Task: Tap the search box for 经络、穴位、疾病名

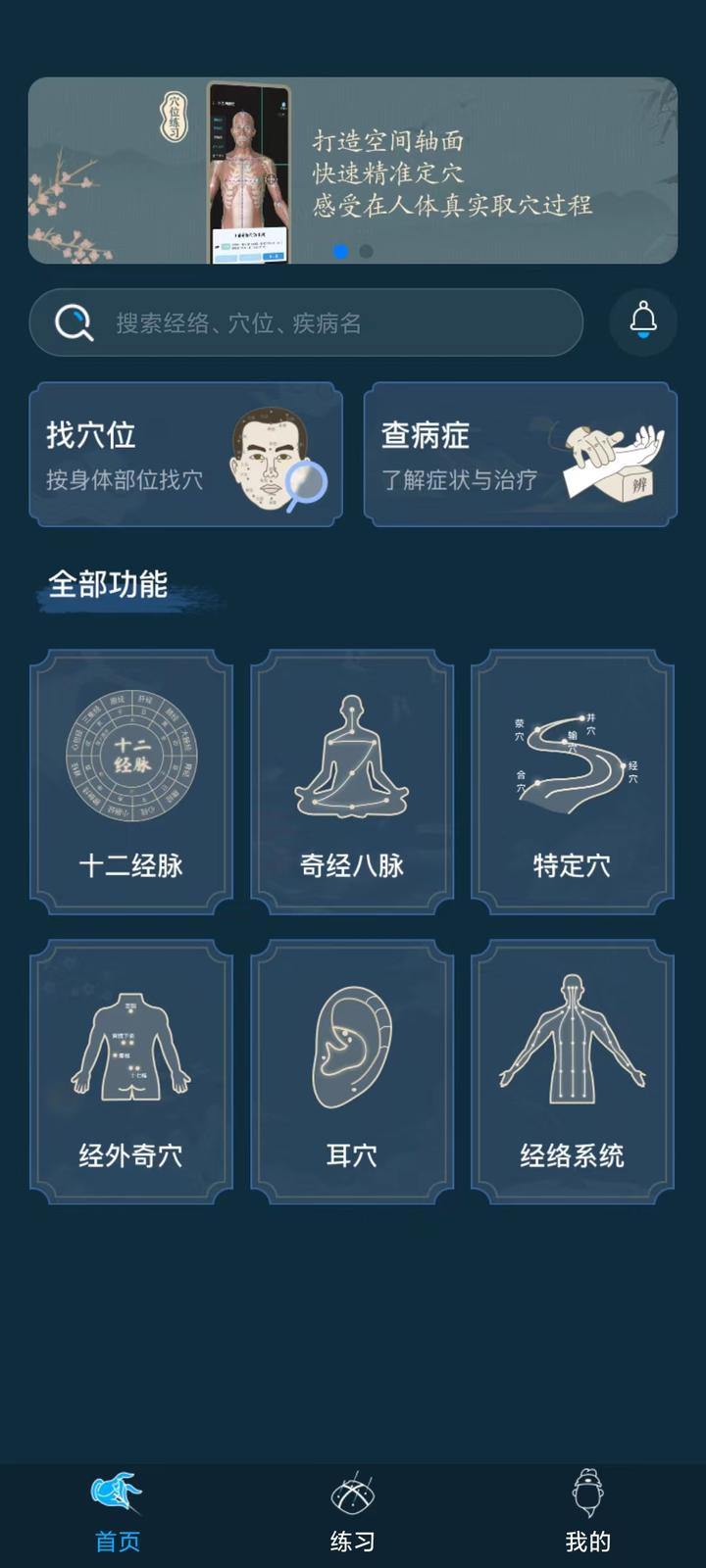Action: [306, 322]
